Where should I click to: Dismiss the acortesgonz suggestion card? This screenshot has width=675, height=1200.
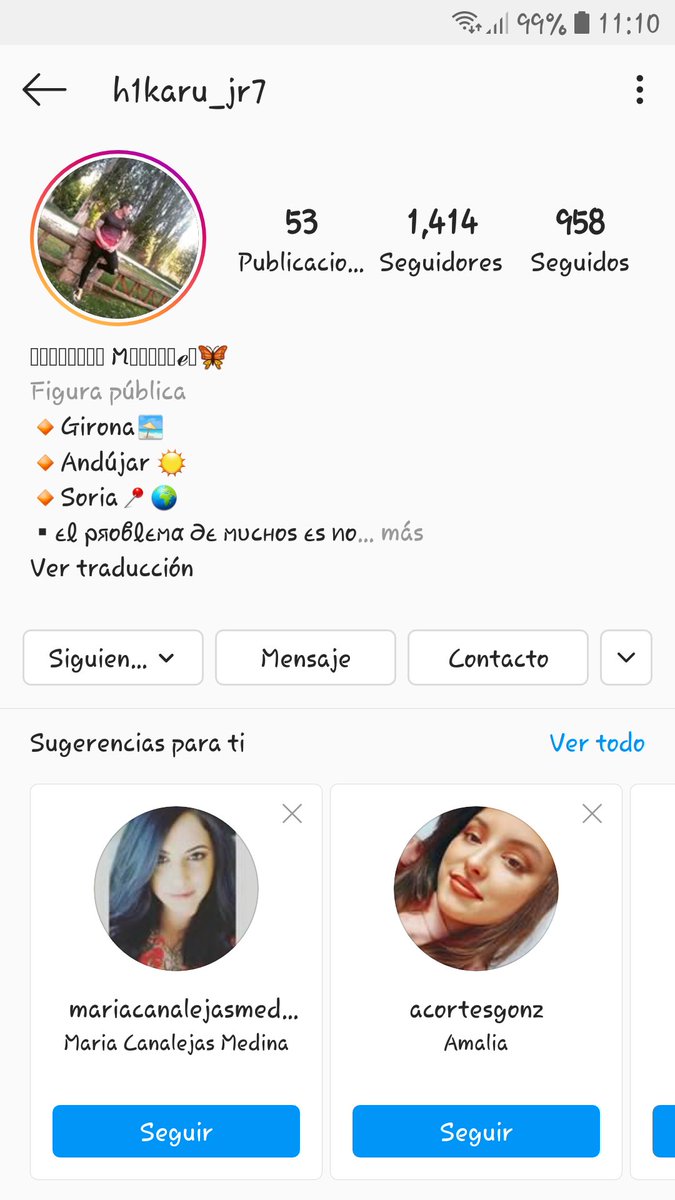pyautogui.click(x=592, y=814)
